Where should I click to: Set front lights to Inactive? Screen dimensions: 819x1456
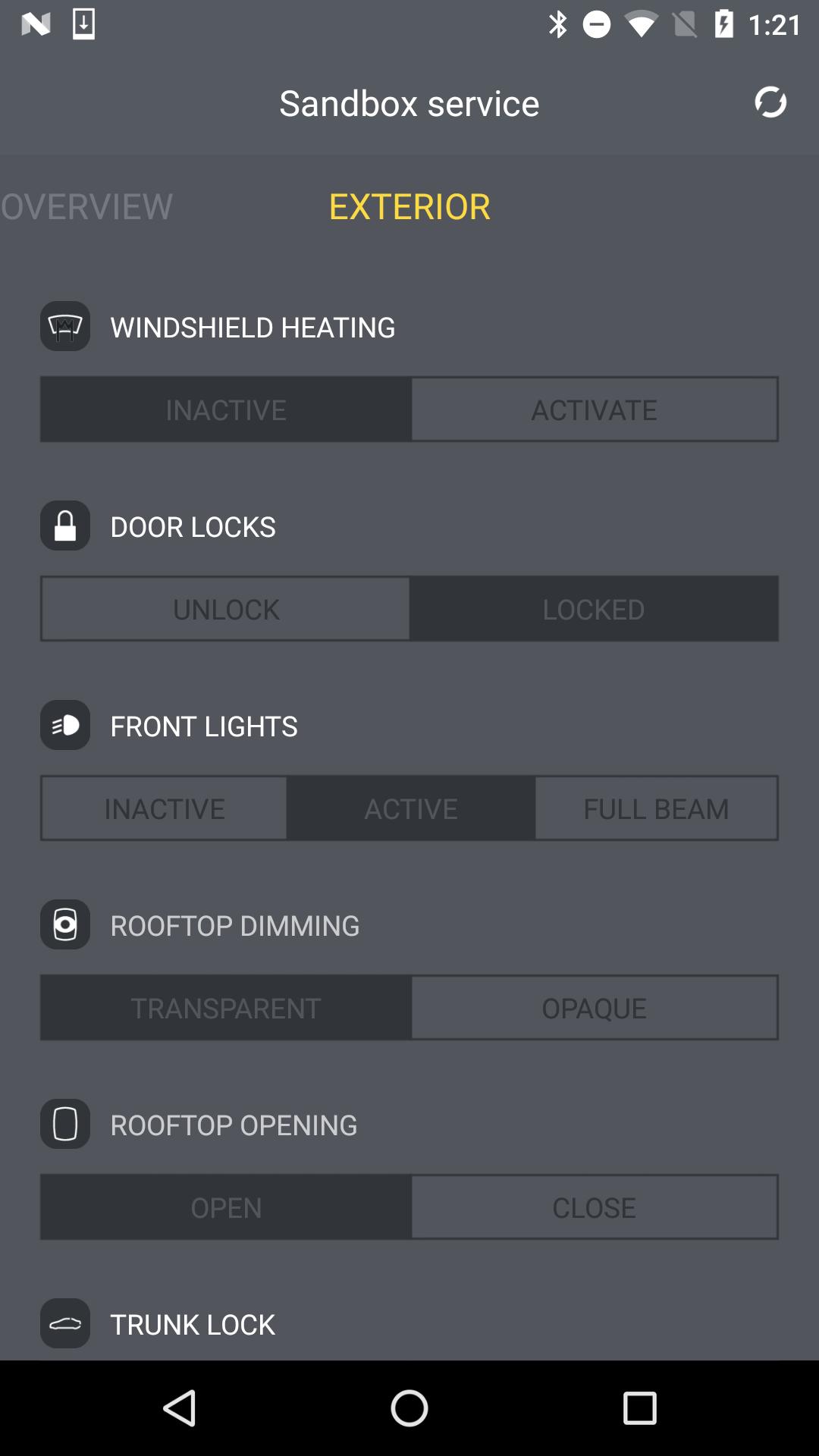[x=165, y=808]
